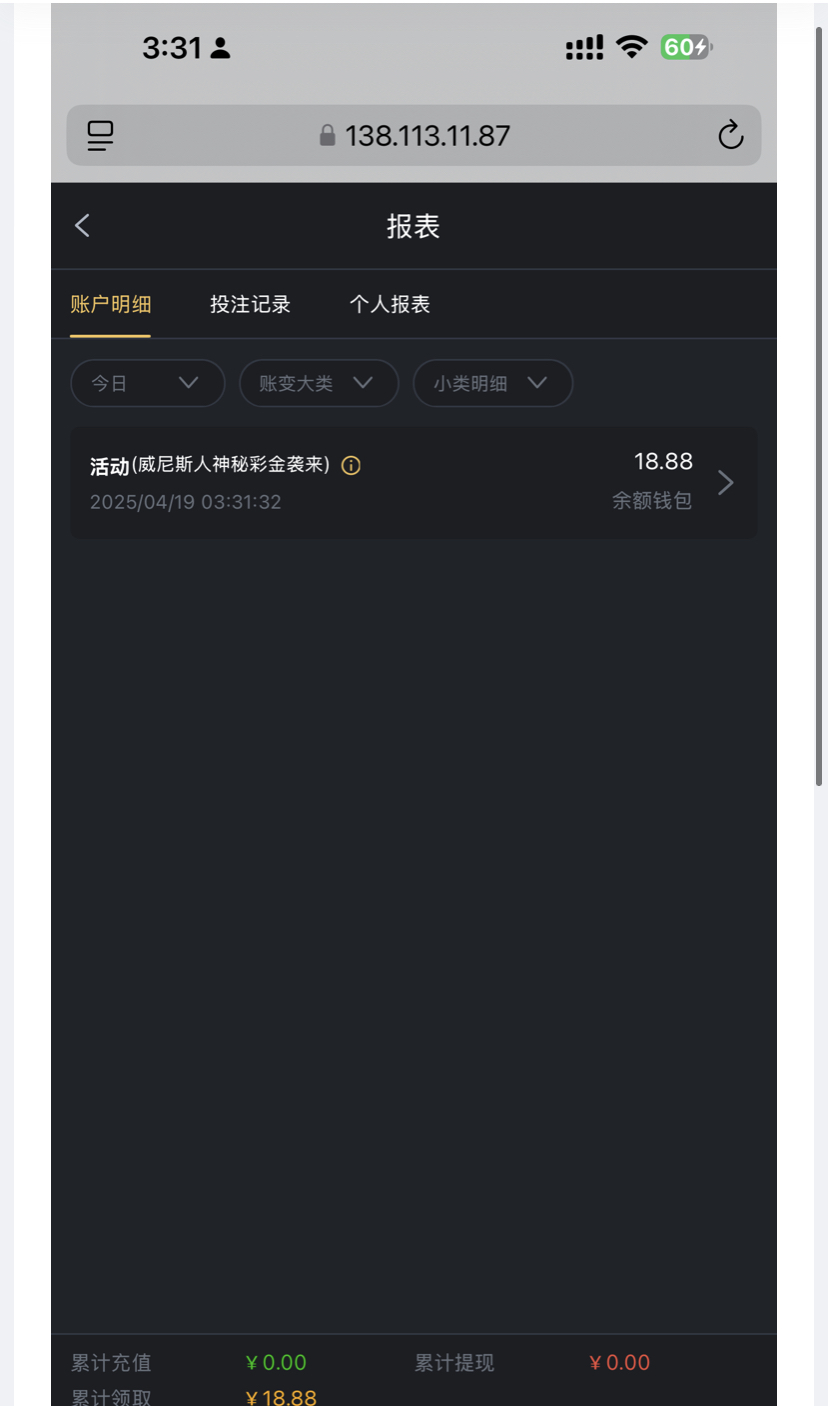Open the 小类明细 filter dropdown
Image resolution: width=828 pixels, height=1406 pixels.
[492, 383]
